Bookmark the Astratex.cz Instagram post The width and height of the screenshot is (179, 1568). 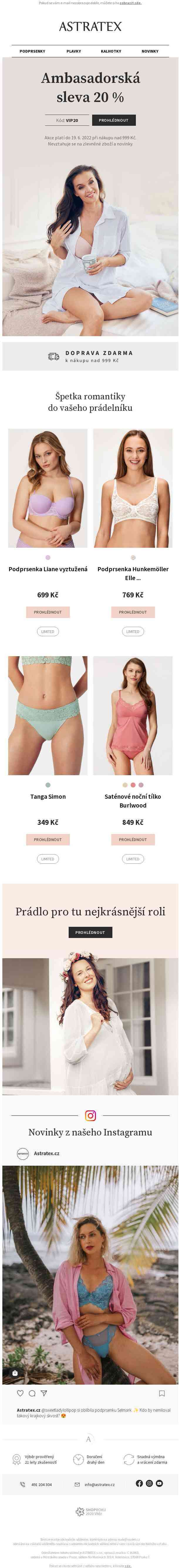click(162, 1393)
